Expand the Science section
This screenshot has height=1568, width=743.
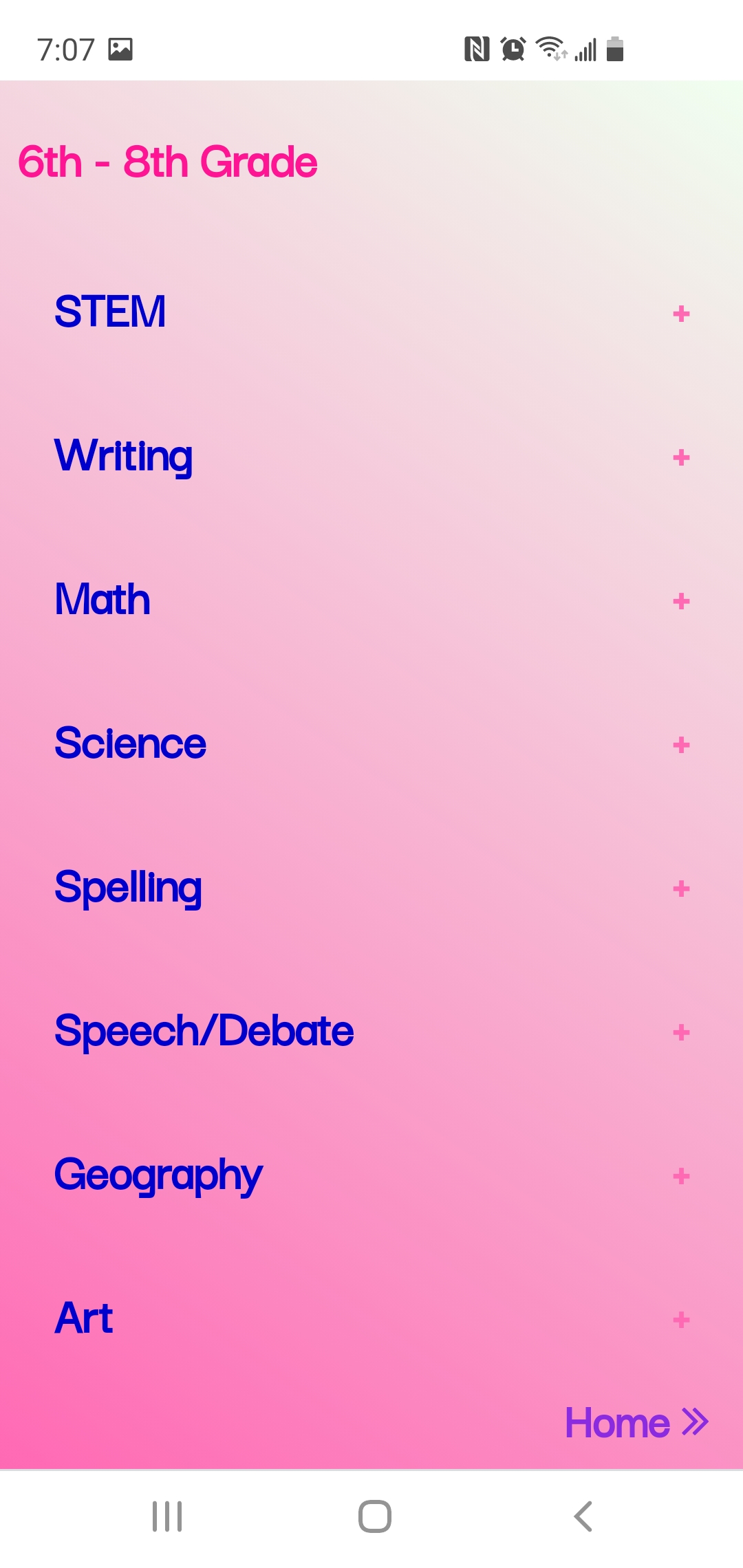[x=681, y=745]
